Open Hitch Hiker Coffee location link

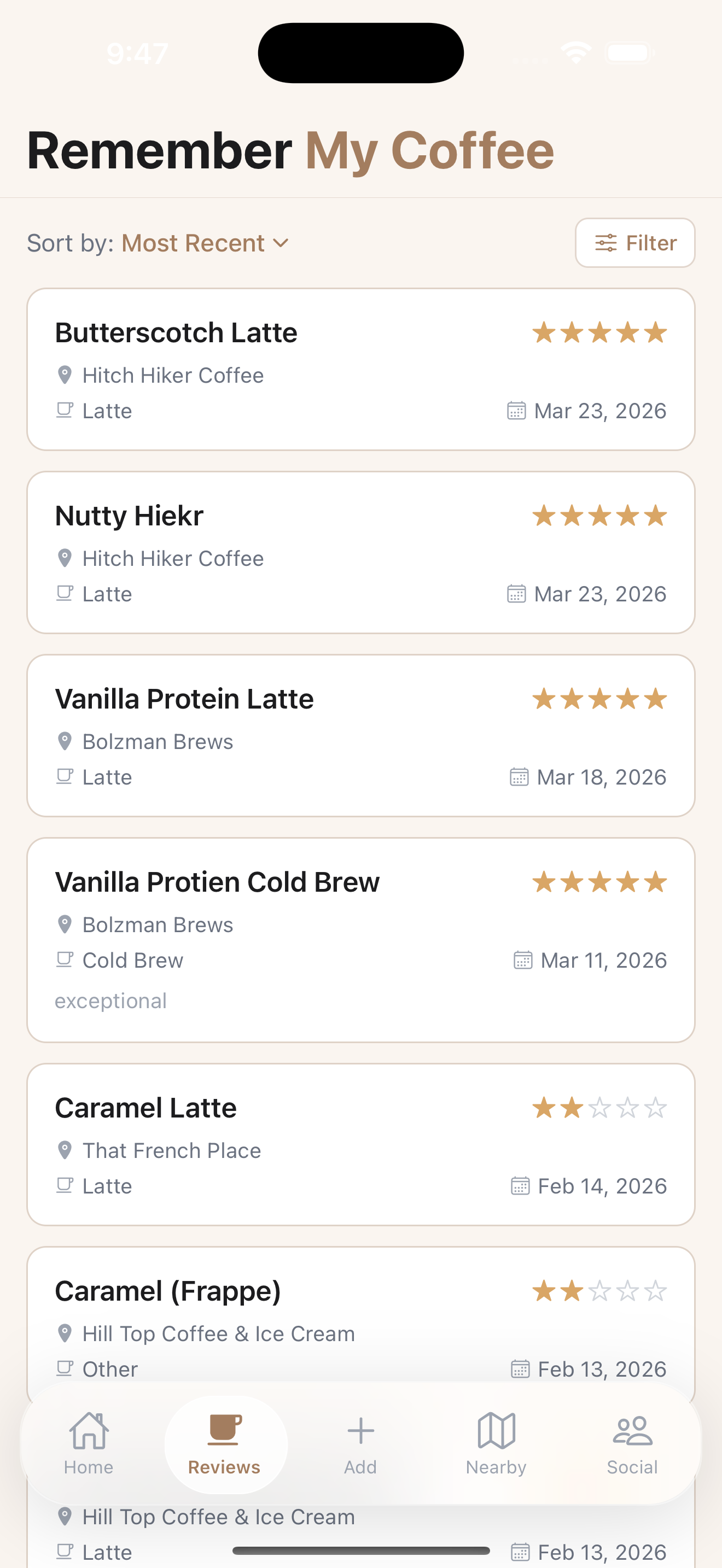click(172, 375)
